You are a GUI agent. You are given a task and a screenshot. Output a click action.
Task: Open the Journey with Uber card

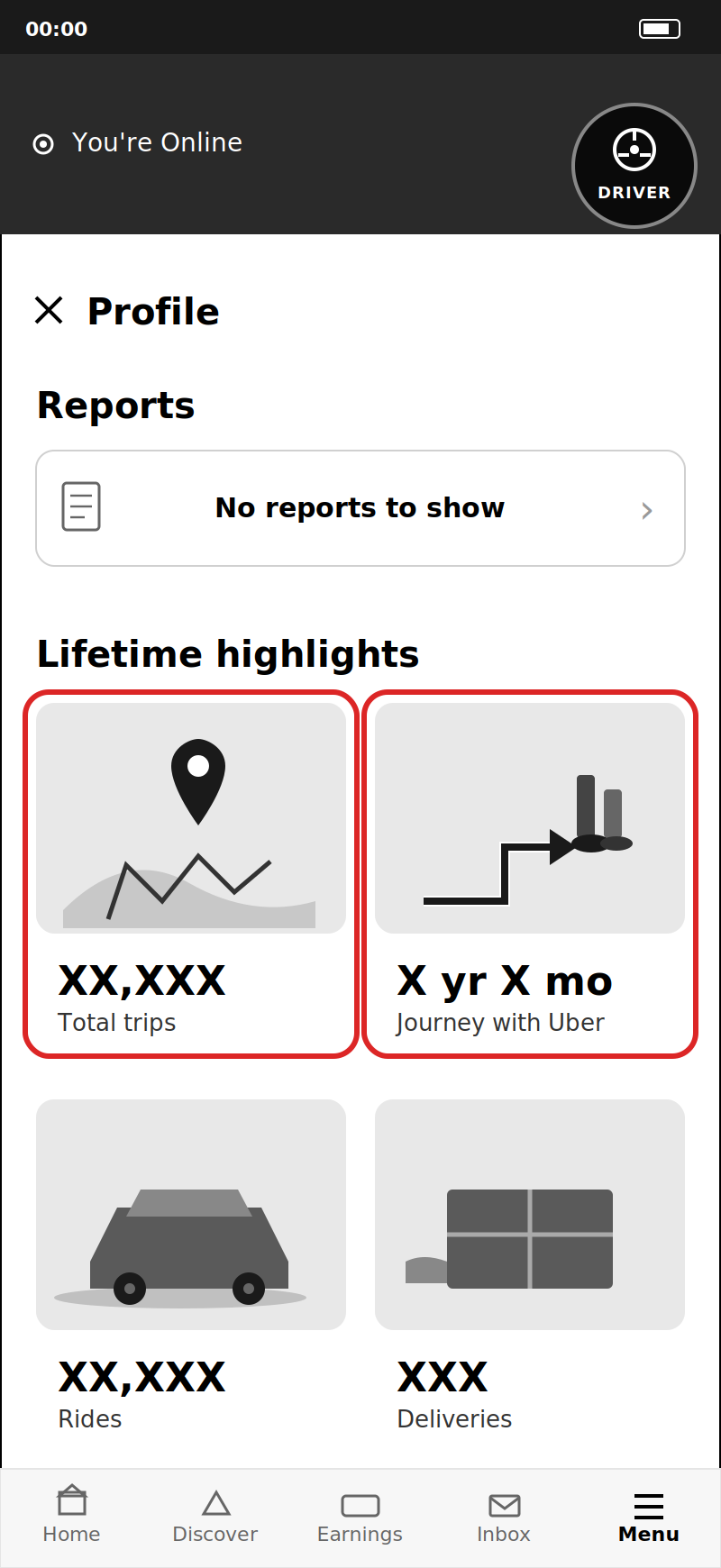pyautogui.click(x=530, y=874)
